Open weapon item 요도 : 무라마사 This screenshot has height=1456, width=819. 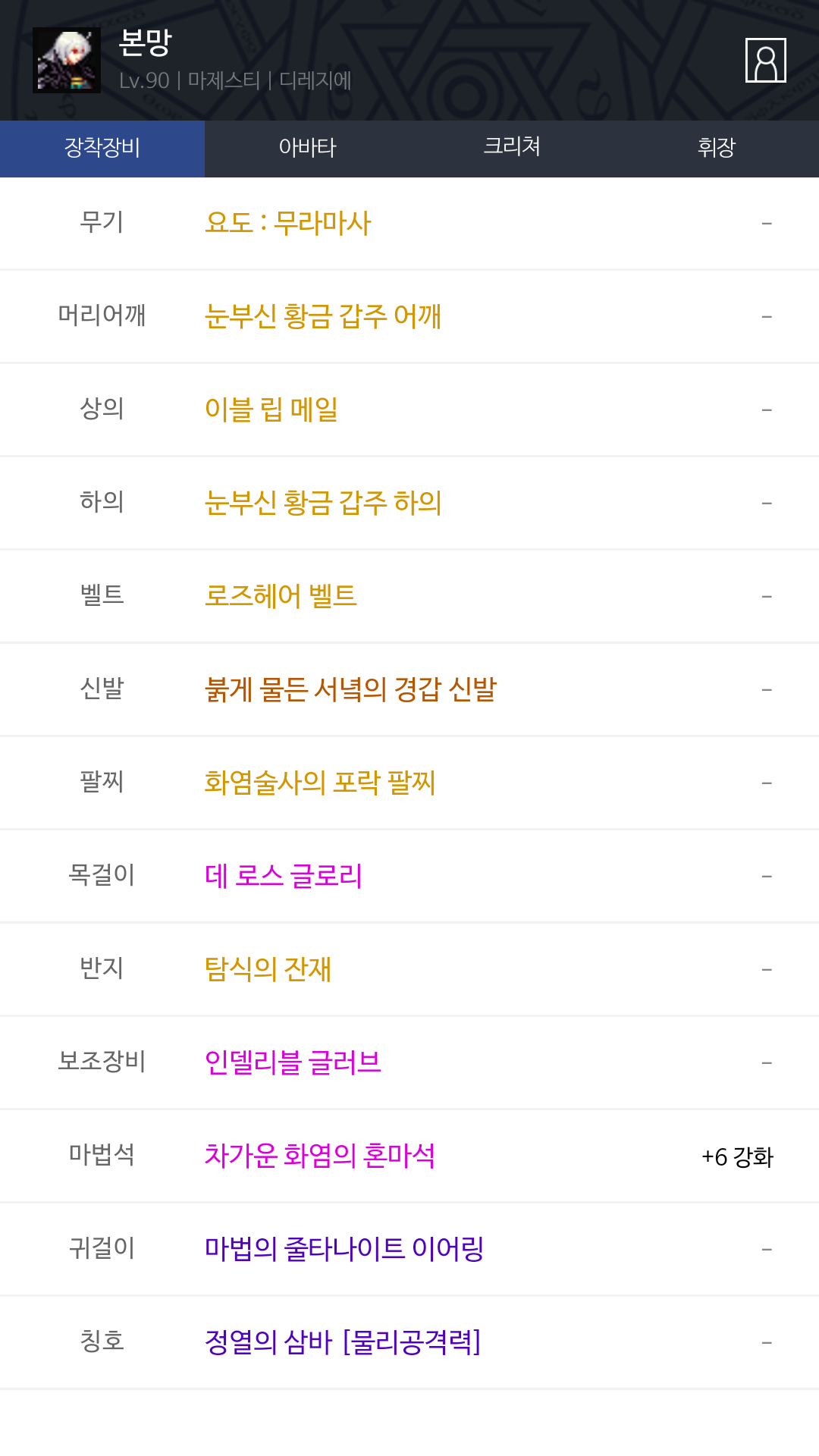pyautogui.click(x=288, y=223)
